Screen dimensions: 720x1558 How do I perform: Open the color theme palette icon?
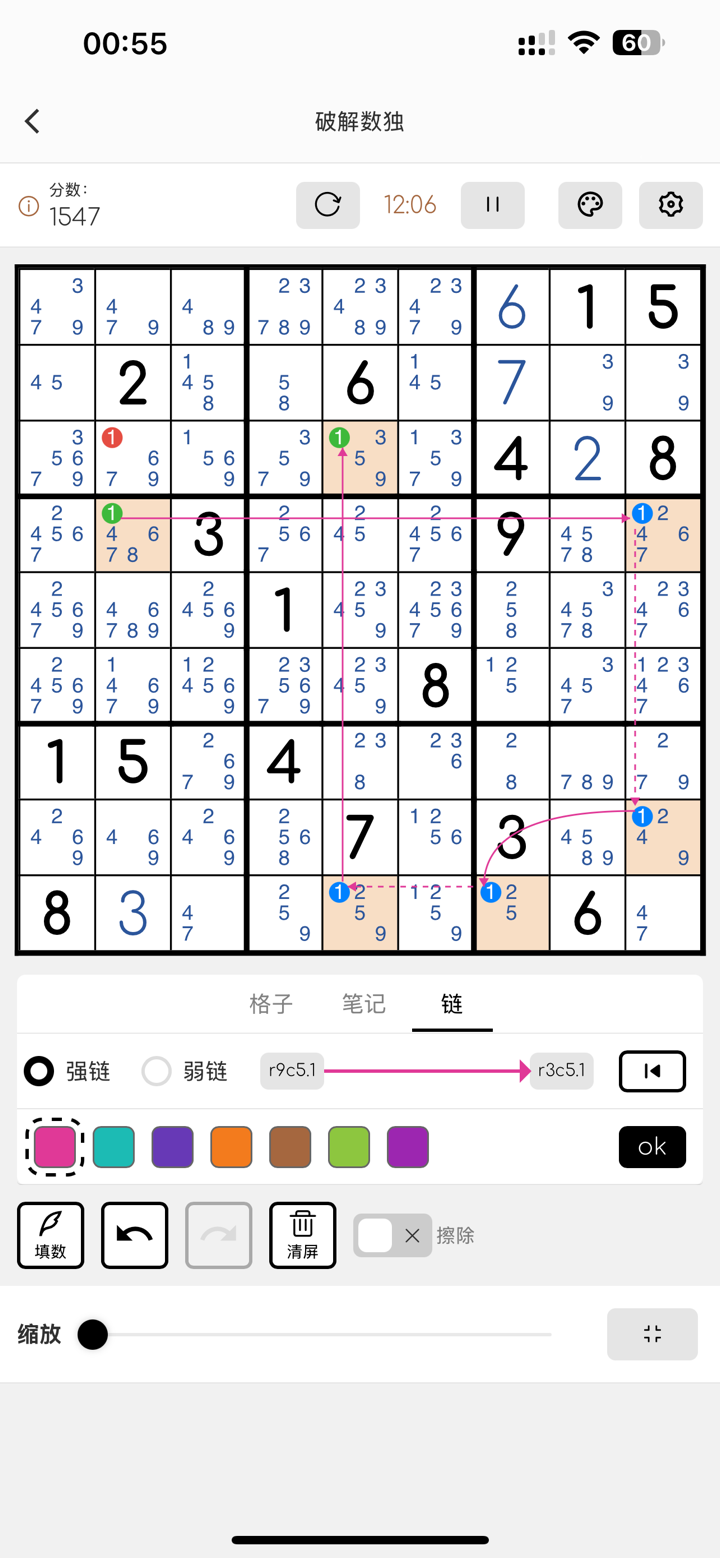[x=590, y=205]
